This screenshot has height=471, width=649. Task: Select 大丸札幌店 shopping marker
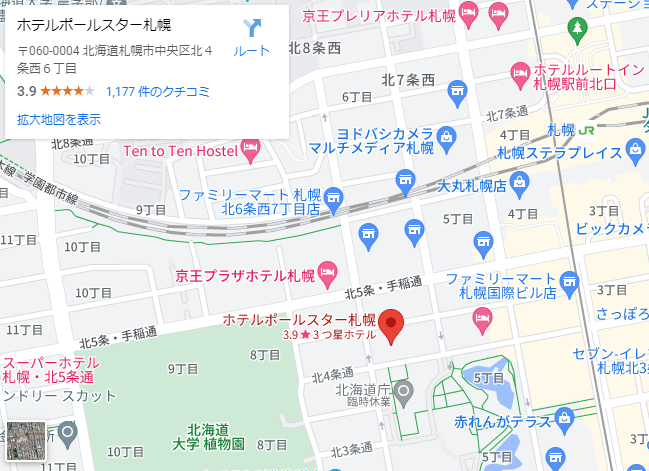[x=518, y=182]
